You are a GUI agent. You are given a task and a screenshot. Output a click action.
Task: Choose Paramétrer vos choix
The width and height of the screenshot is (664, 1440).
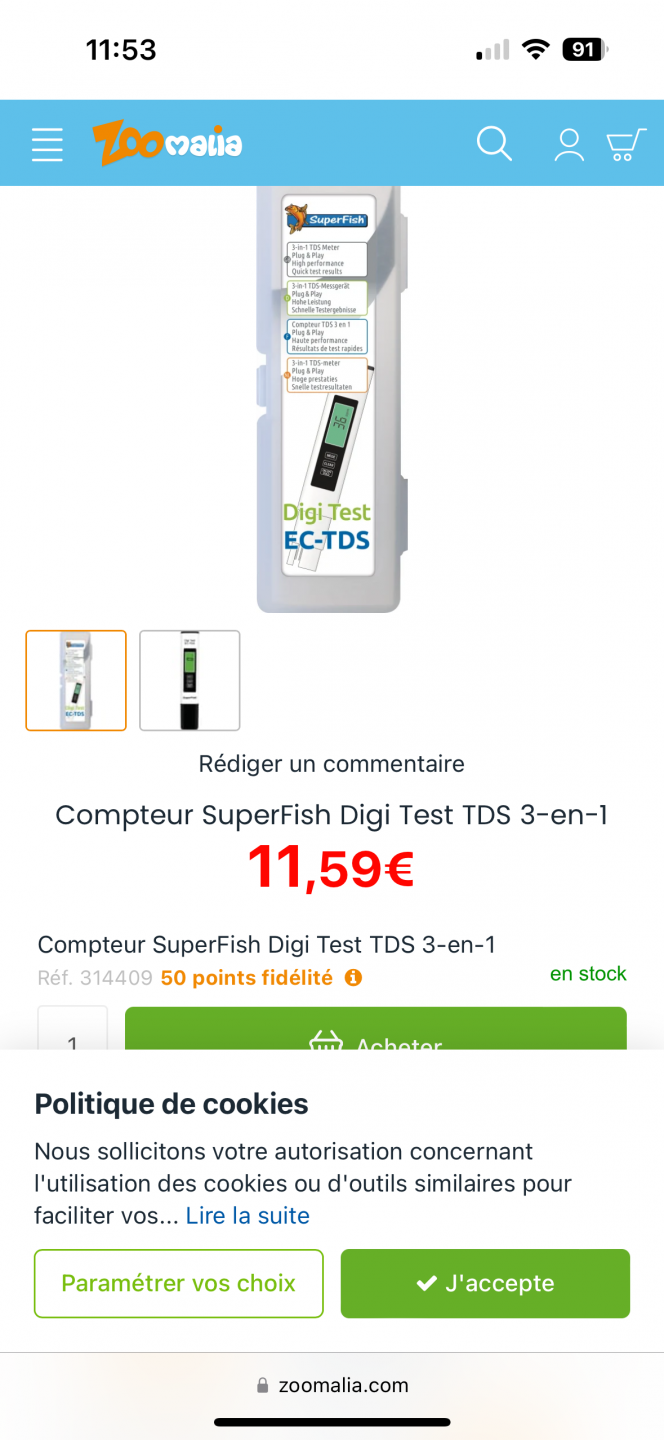pyautogui.click(x=179, y=1283)
